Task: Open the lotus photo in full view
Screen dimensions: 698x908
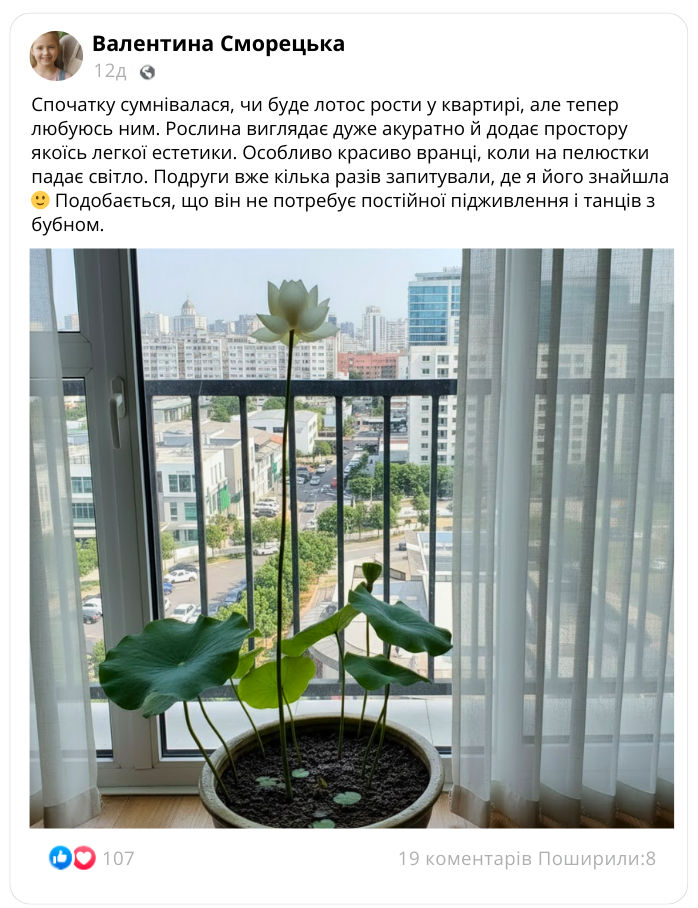Action: point(351,538)
